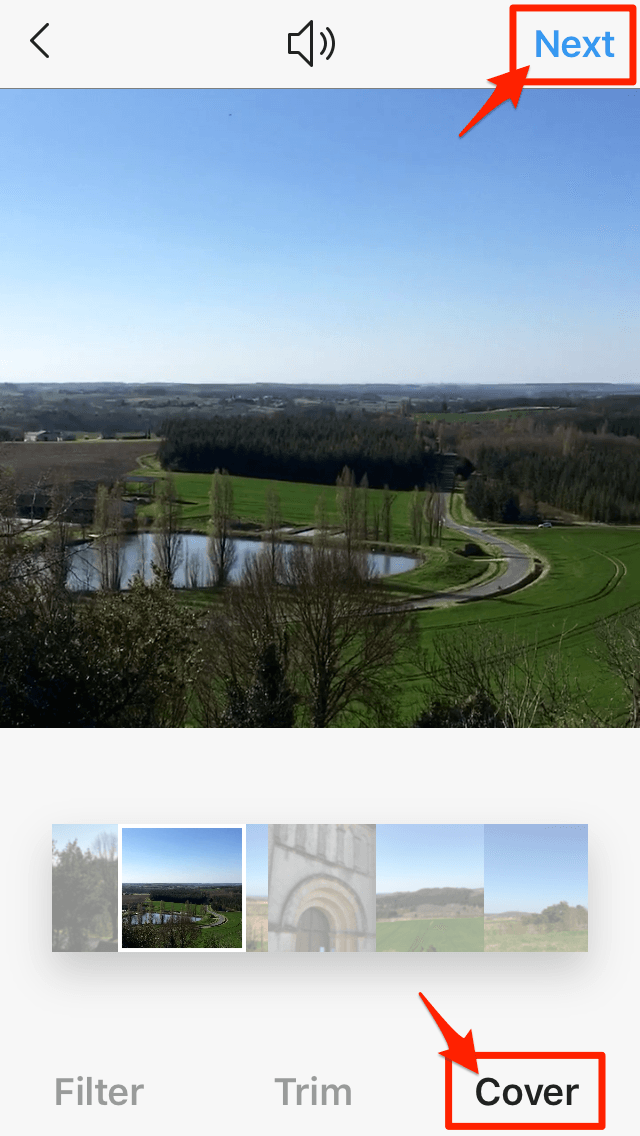The height and width of the screenshot is (1136, 640).
Task: Mute the video sound
Action: 311,44
